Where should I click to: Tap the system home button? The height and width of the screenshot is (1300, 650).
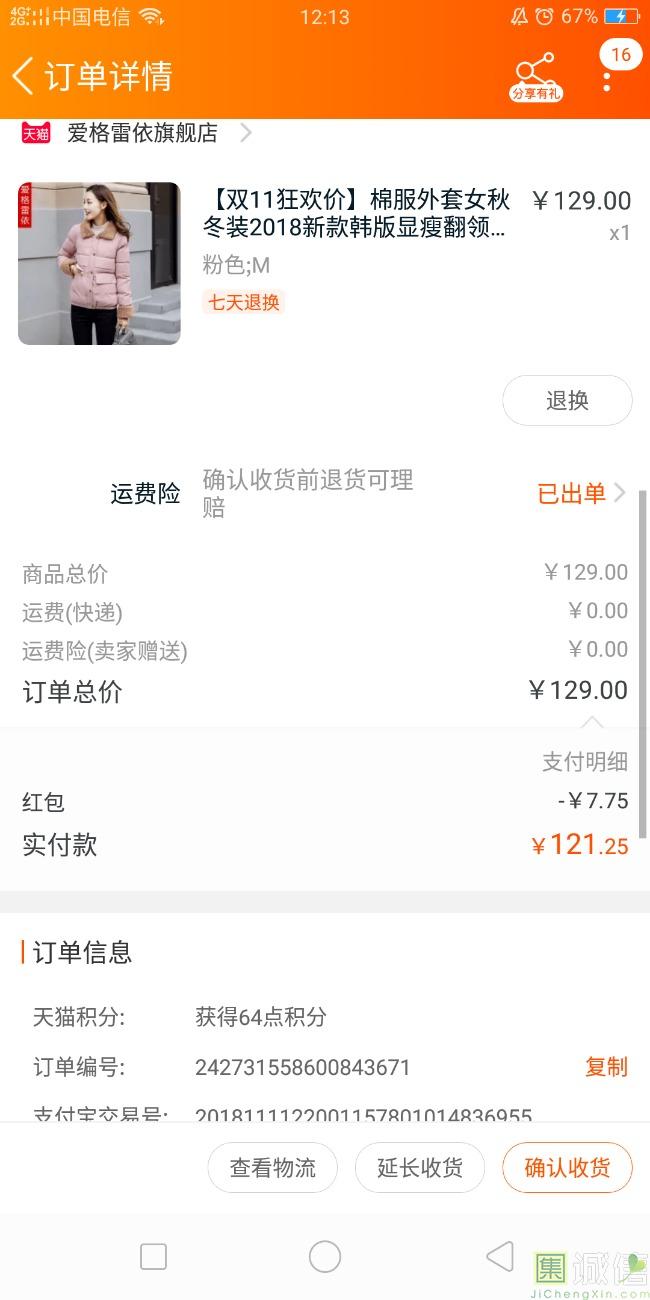(325, 1257)
